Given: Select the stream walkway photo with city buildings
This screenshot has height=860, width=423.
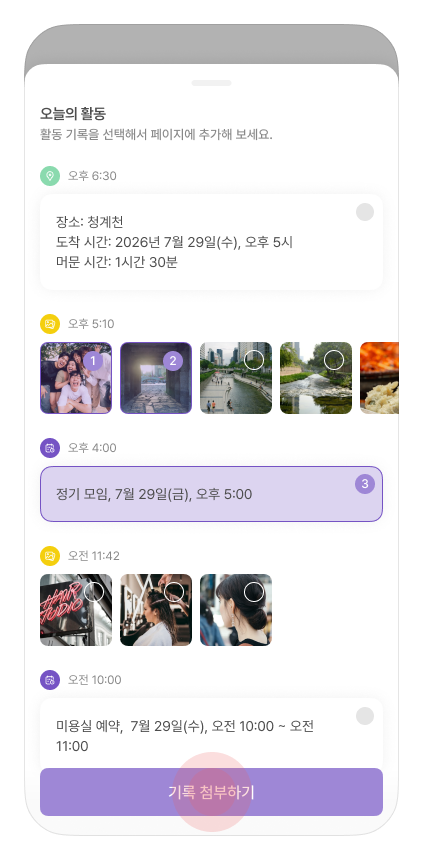Looking at the screenshot, I should (x=236, y=378).
